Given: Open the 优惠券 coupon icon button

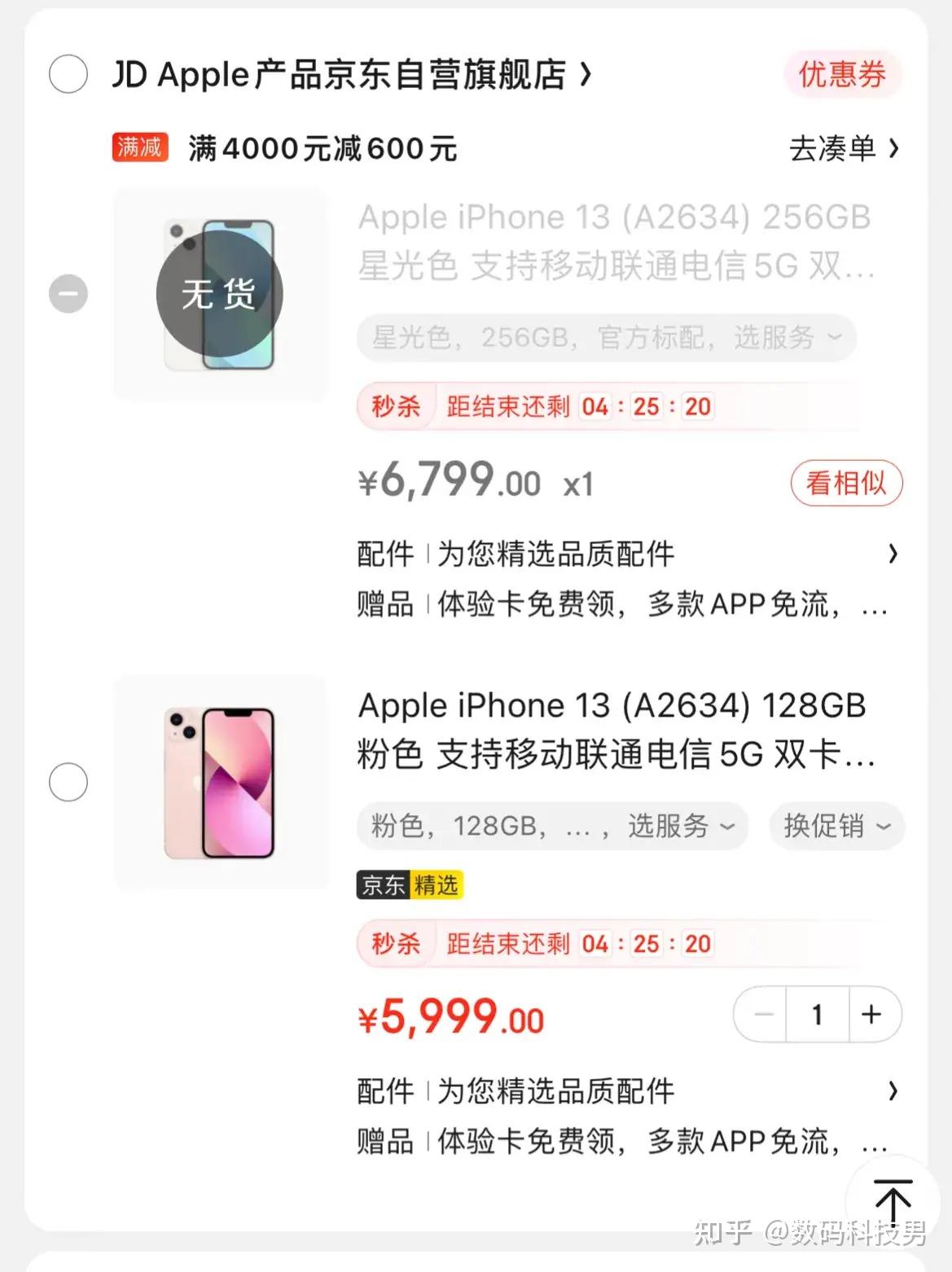Looking at the screenshot, I should click(x=843, y=74).
